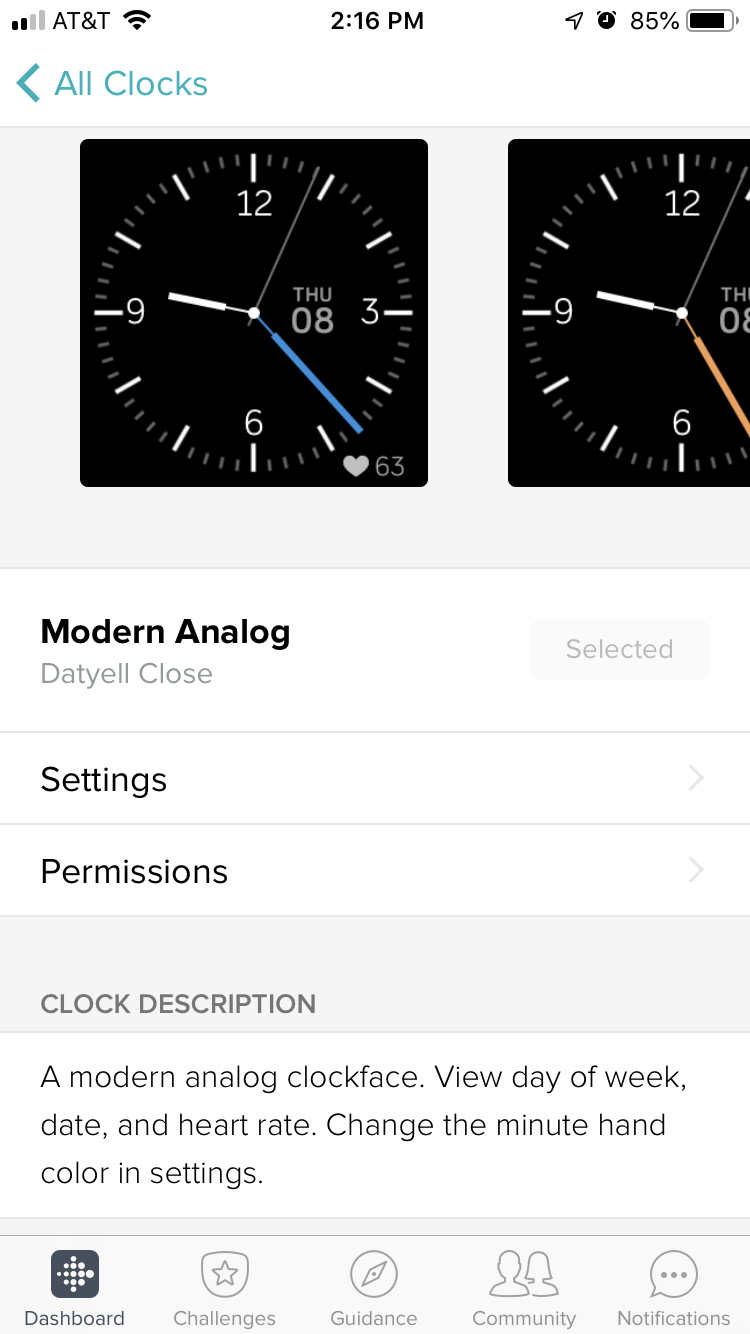This screenshot has height=1334, width=750.
Task: Switch to the Guidance tab
Action: pos(374,1289)
